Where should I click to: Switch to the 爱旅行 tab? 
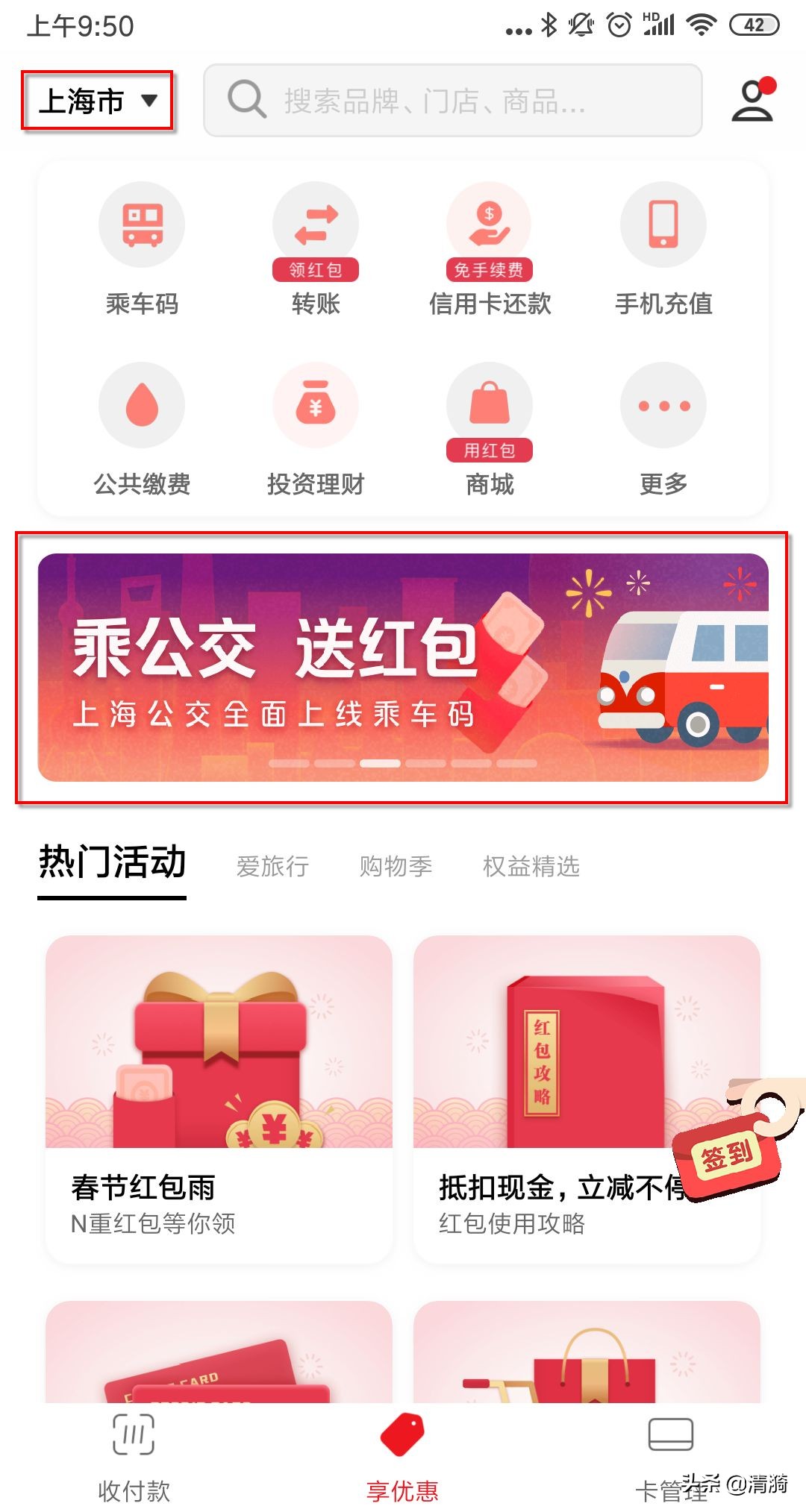(273, 865)
